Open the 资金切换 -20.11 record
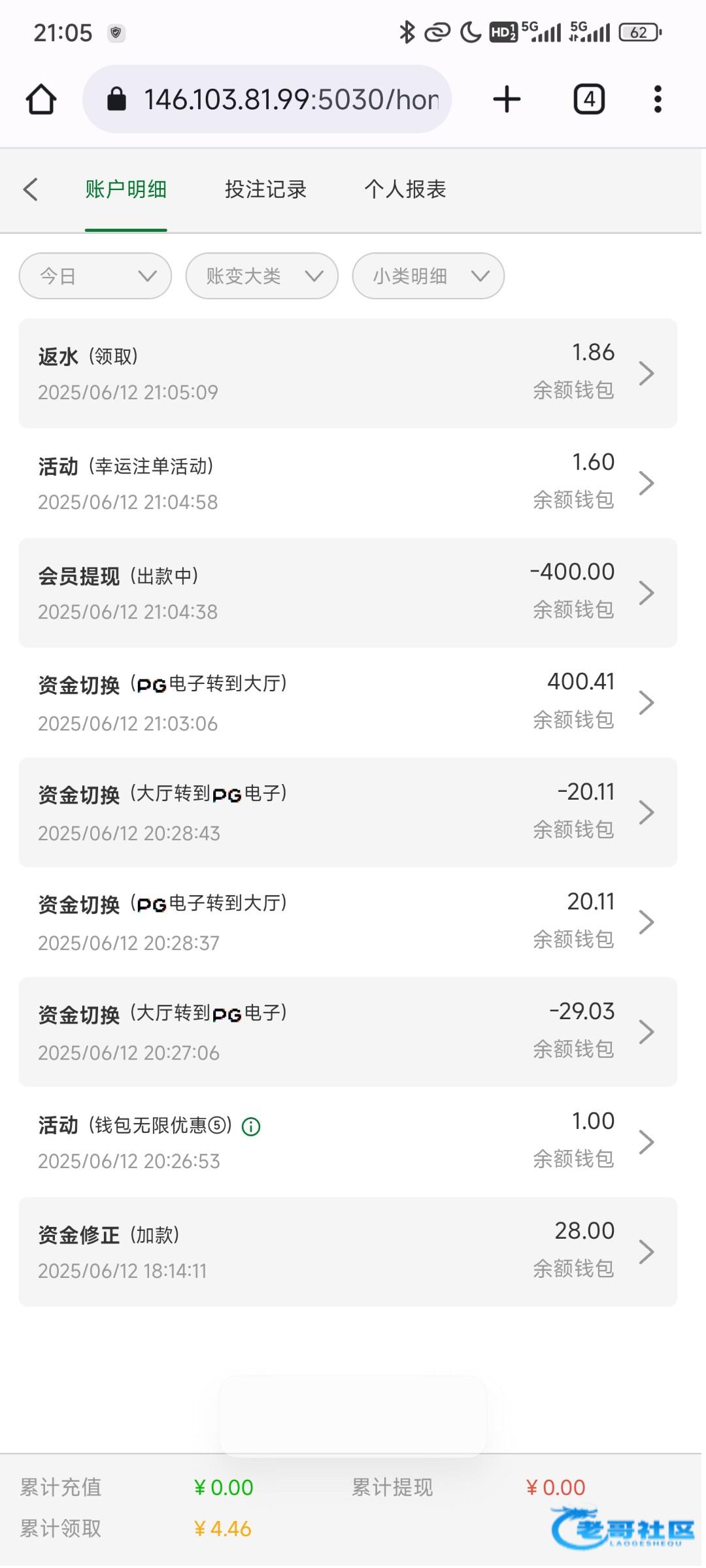706x1568 pixels. click(348, 812)
